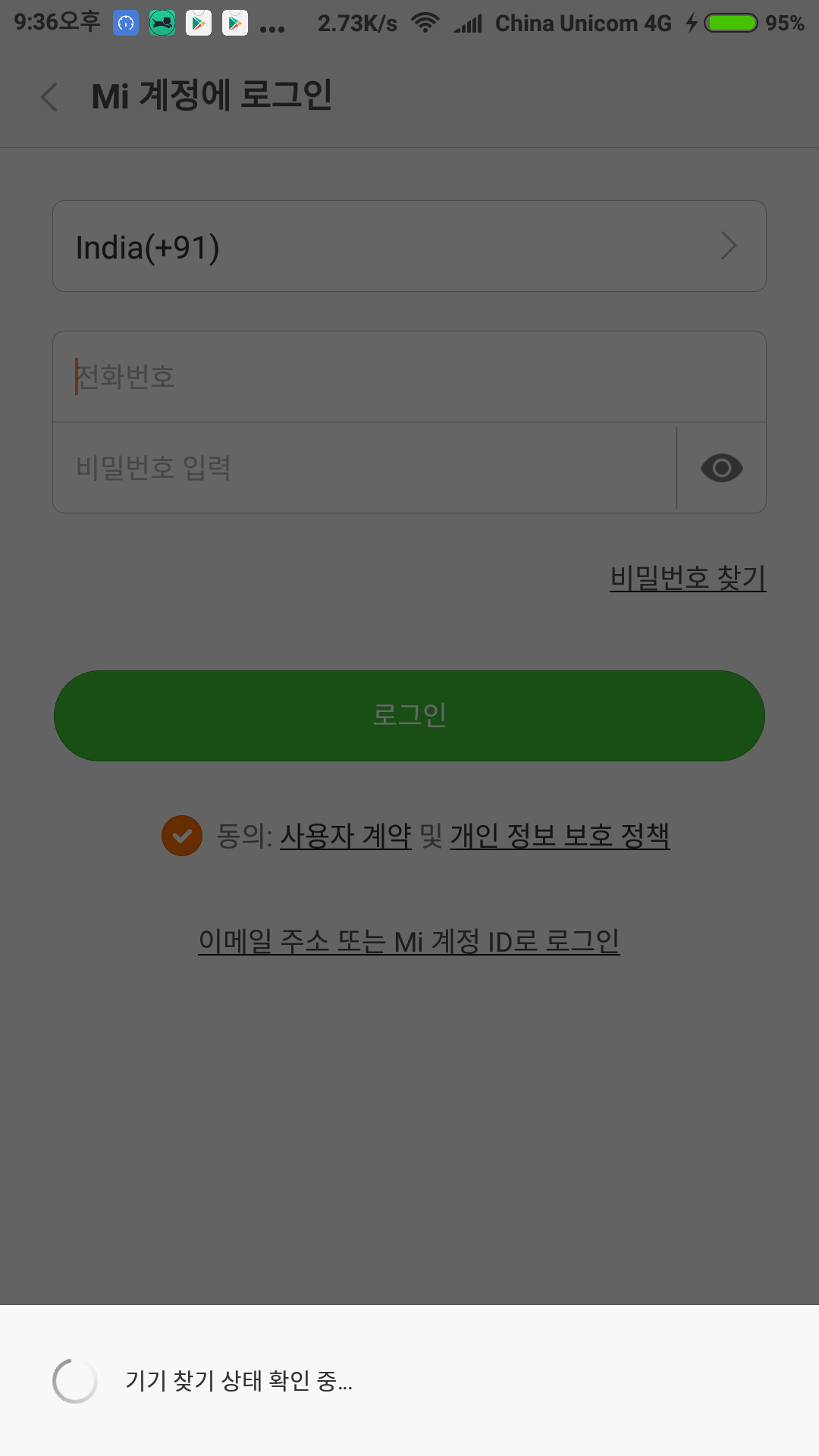Image resolution: width=819 pixels, height=1456 pixels.
Task: Focus the 전화번호 phone number field
Action: pos(409,377)
